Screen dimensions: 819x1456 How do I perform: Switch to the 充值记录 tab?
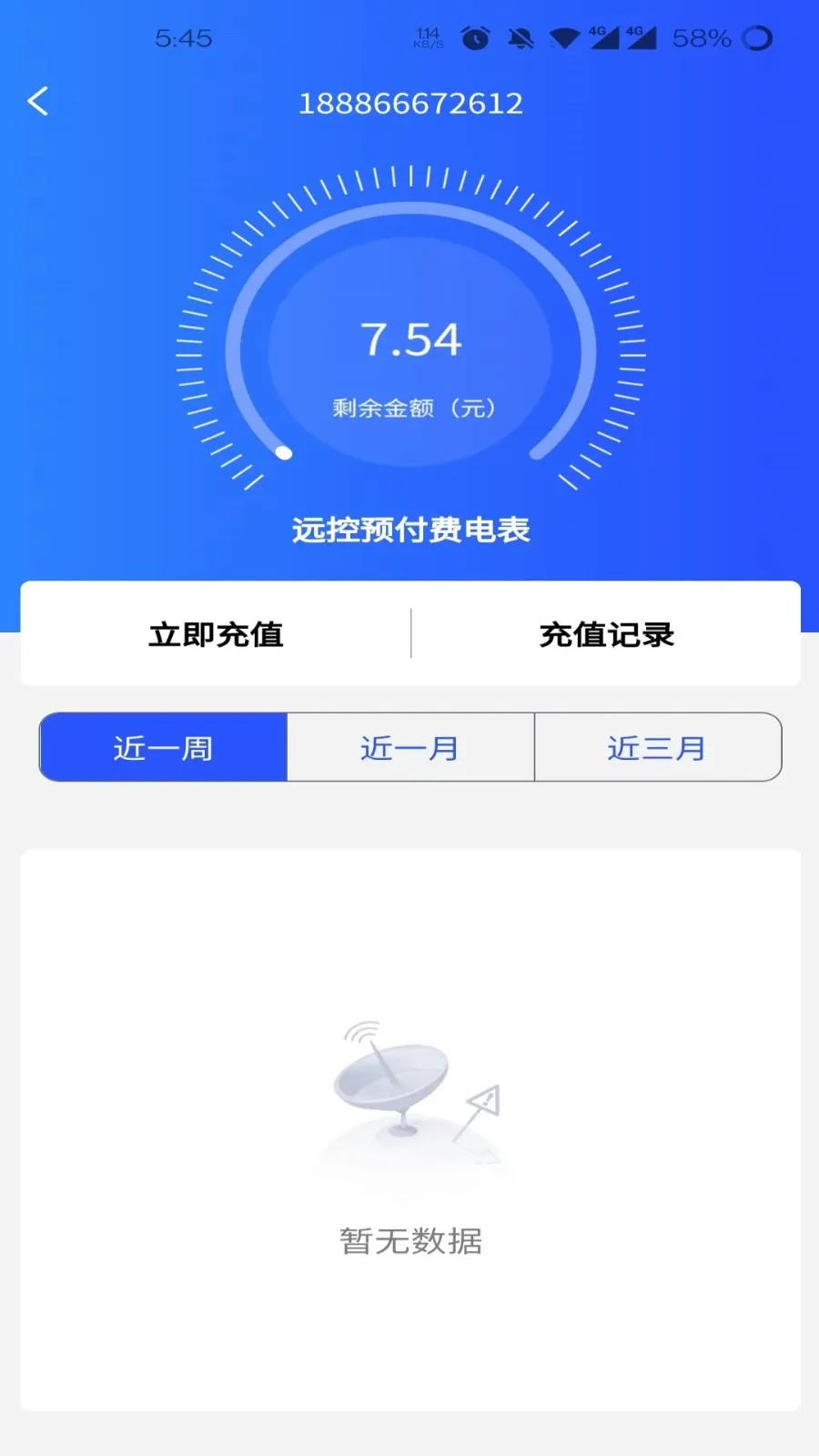pyautogui.click(x=607, y=634)
